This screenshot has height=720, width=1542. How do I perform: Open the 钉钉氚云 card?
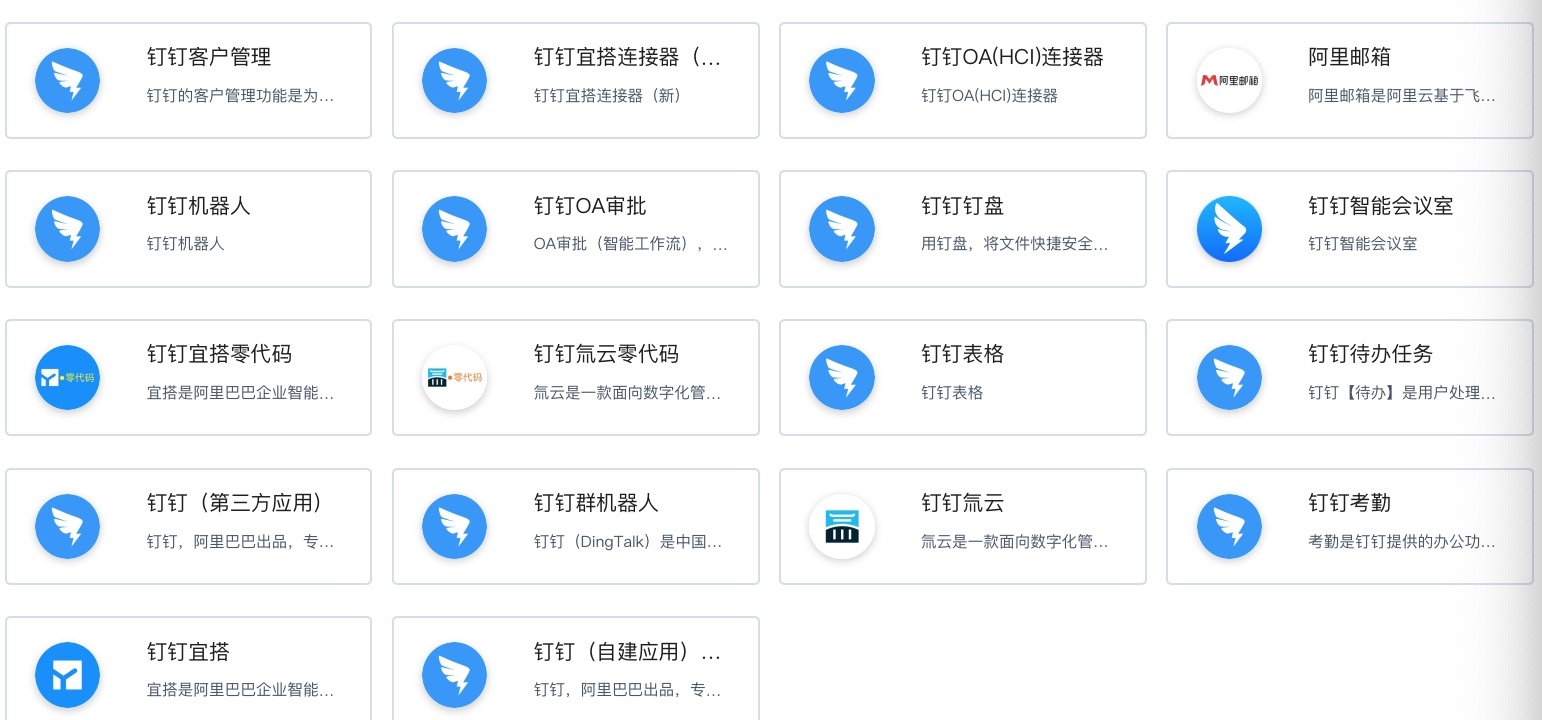(x=962, y=526)
